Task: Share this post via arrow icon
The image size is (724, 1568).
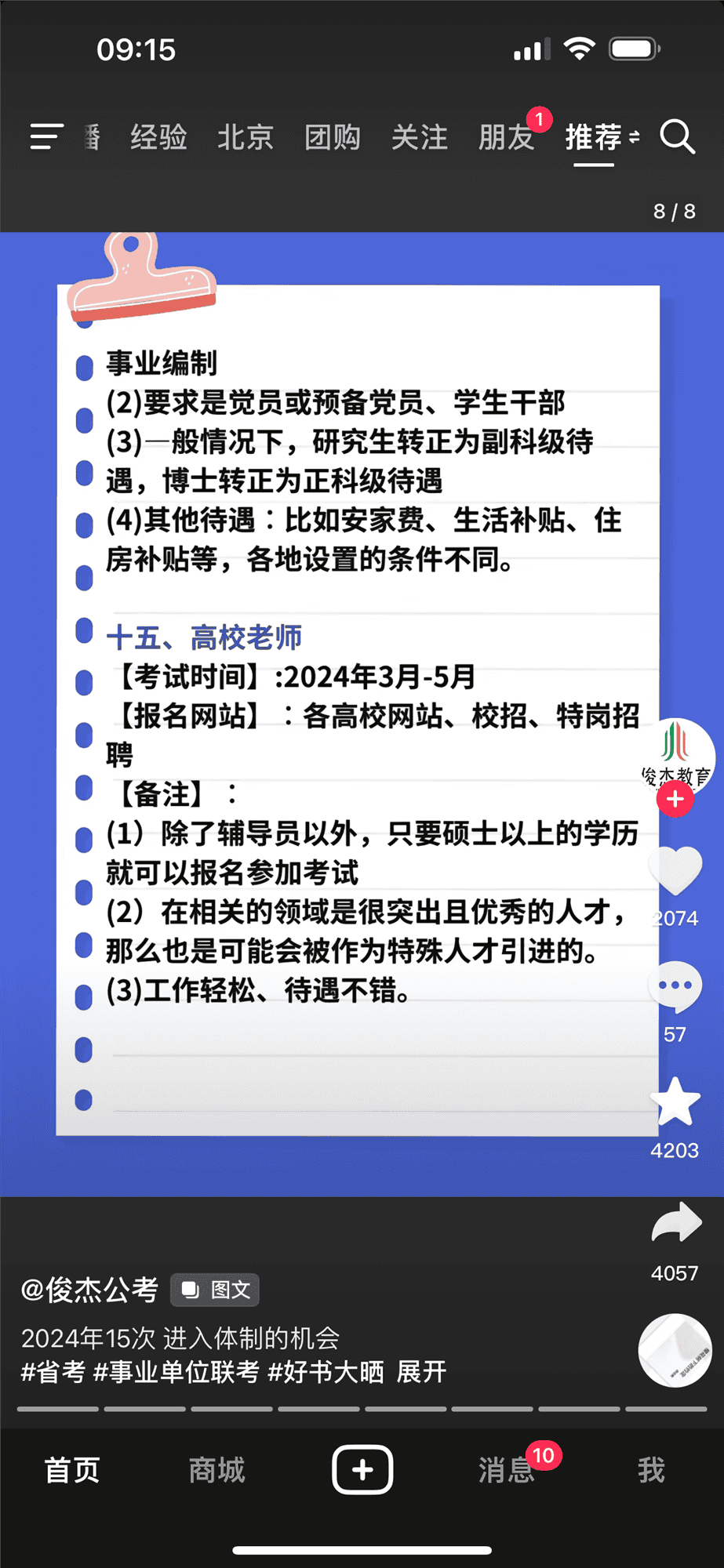Action: coord(675,1223)
